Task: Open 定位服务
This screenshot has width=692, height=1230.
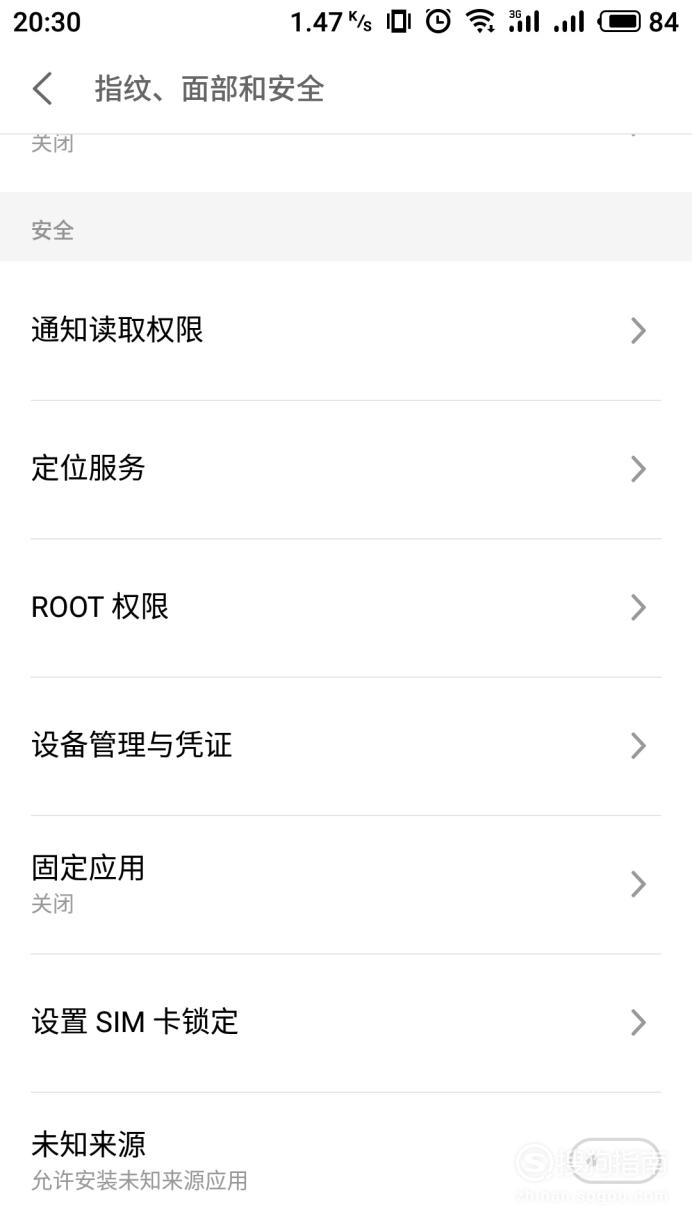Action: click(346, 469)
